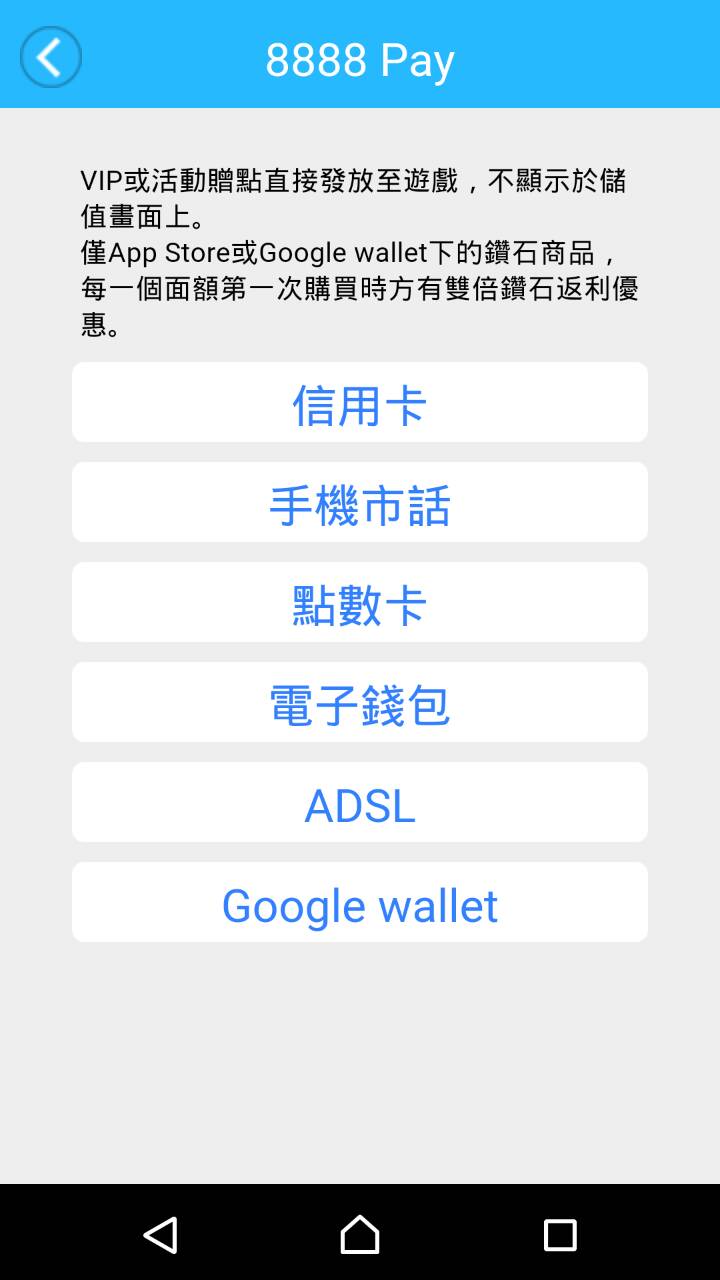
Task: Tap 點數卡 to use a points card
Action: tap(360, 602)
